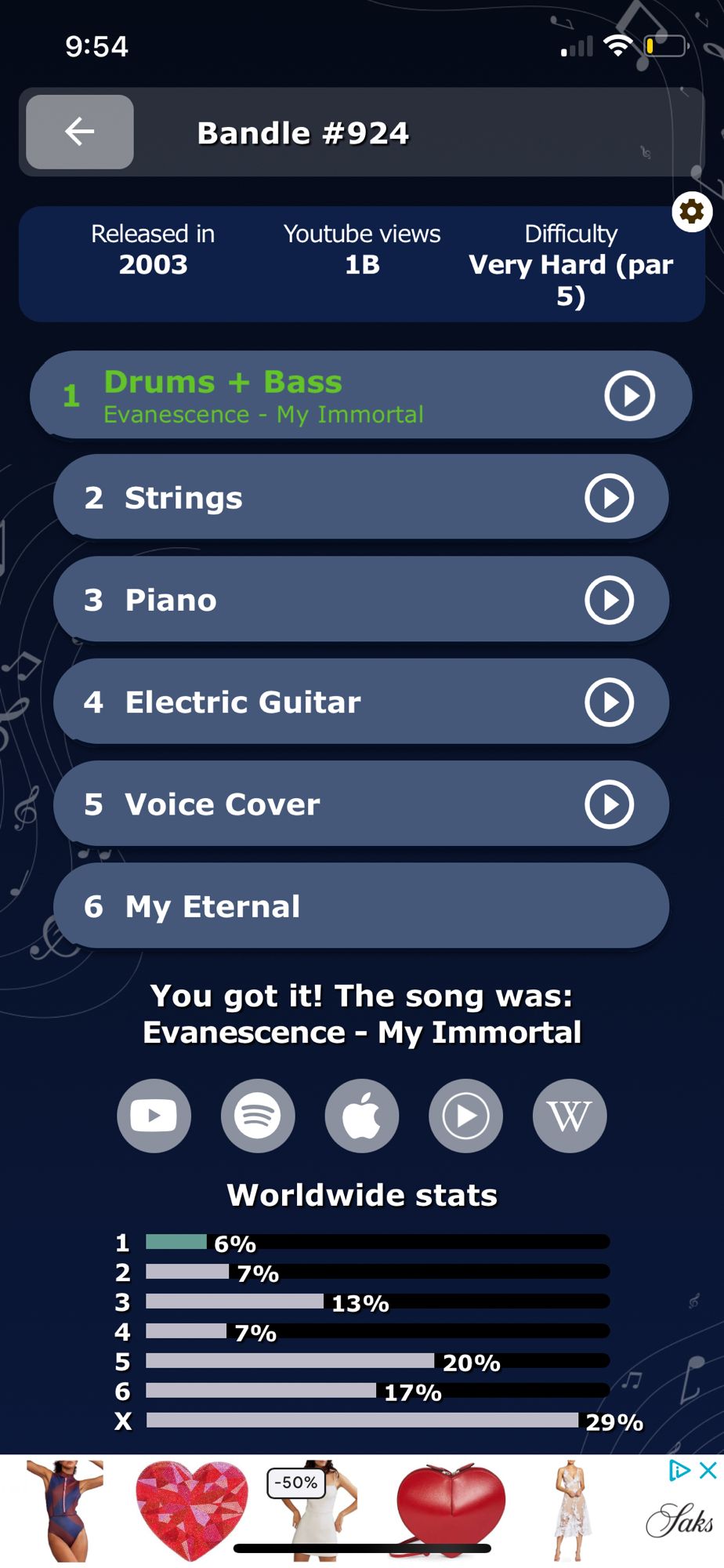
Task: Play the Electric Guitar clip
Action: 609,702
